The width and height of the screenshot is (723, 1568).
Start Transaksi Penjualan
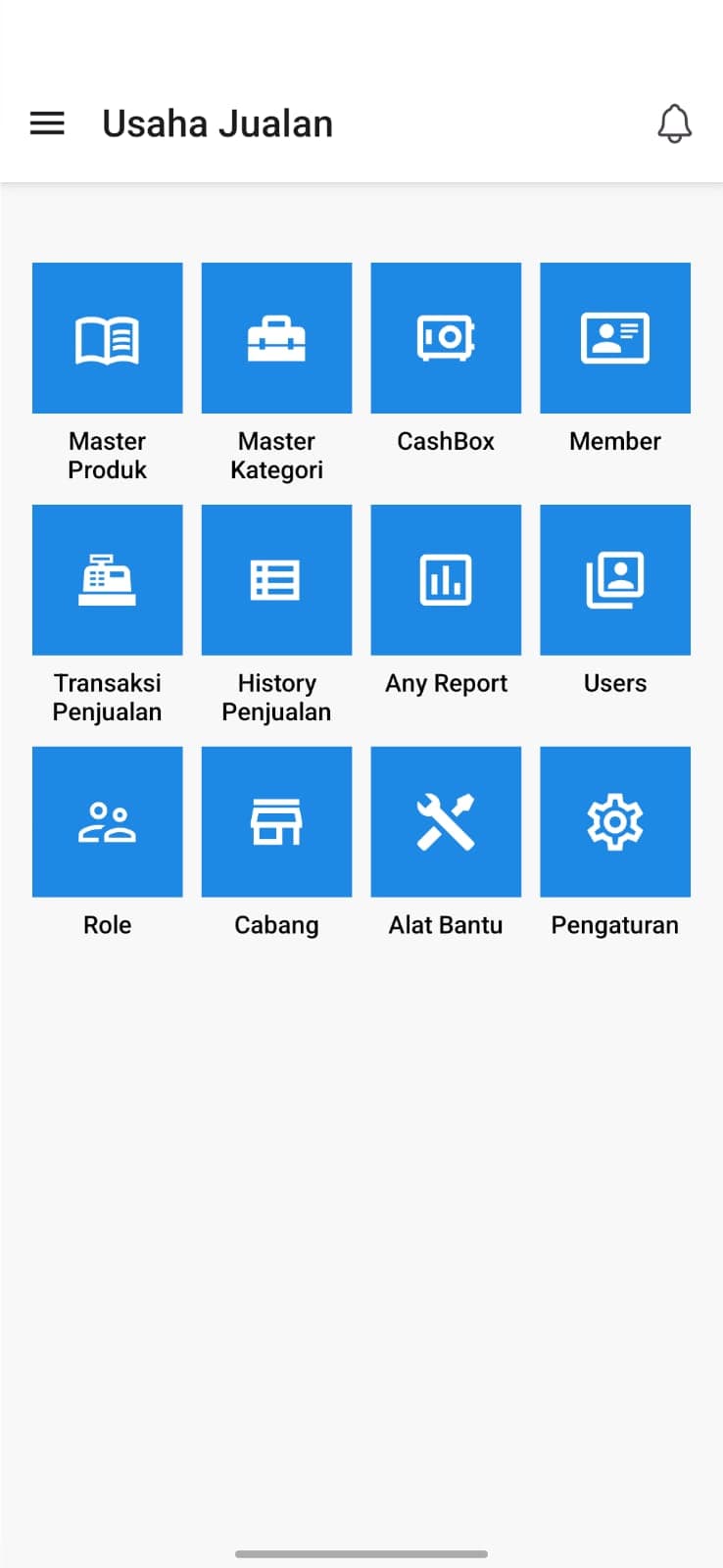click(x=108, y=580)
